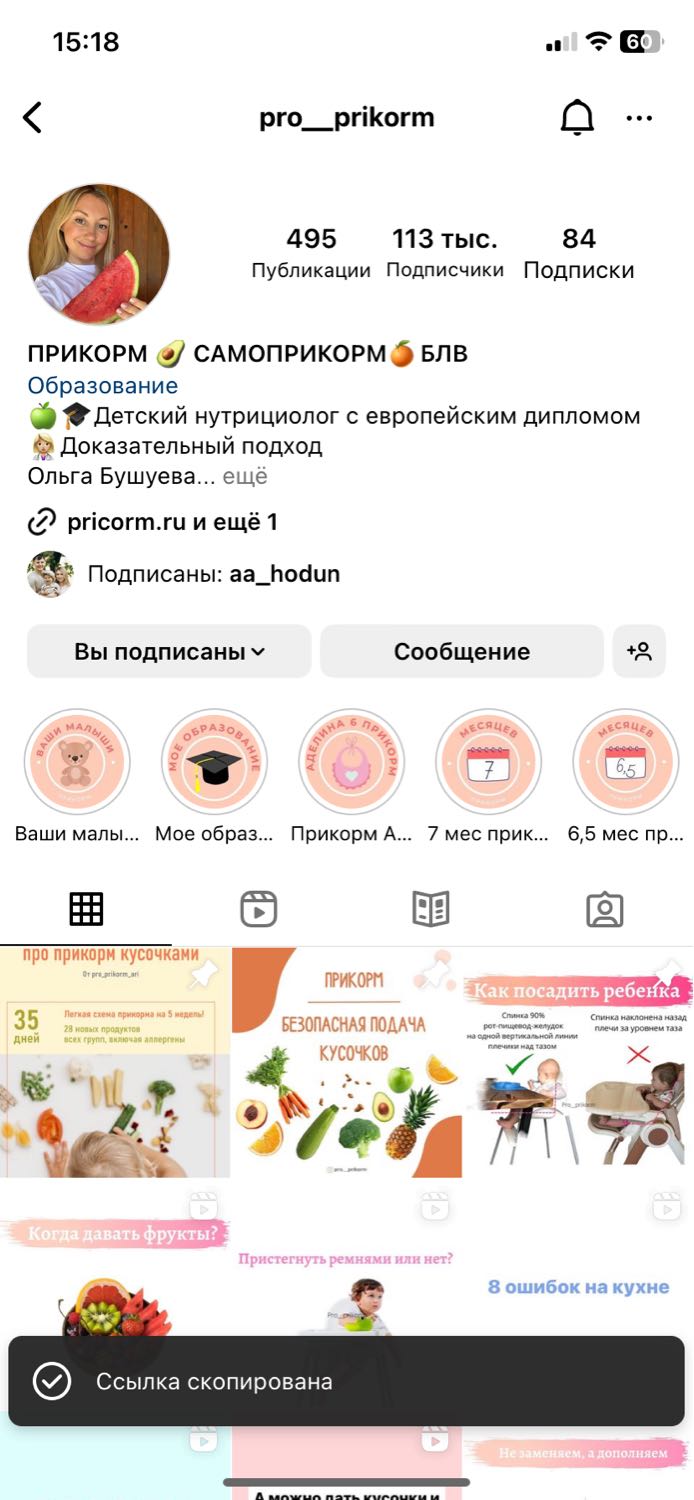Go back using the arrow icon

pyautogui.click(x=33, y=118)
